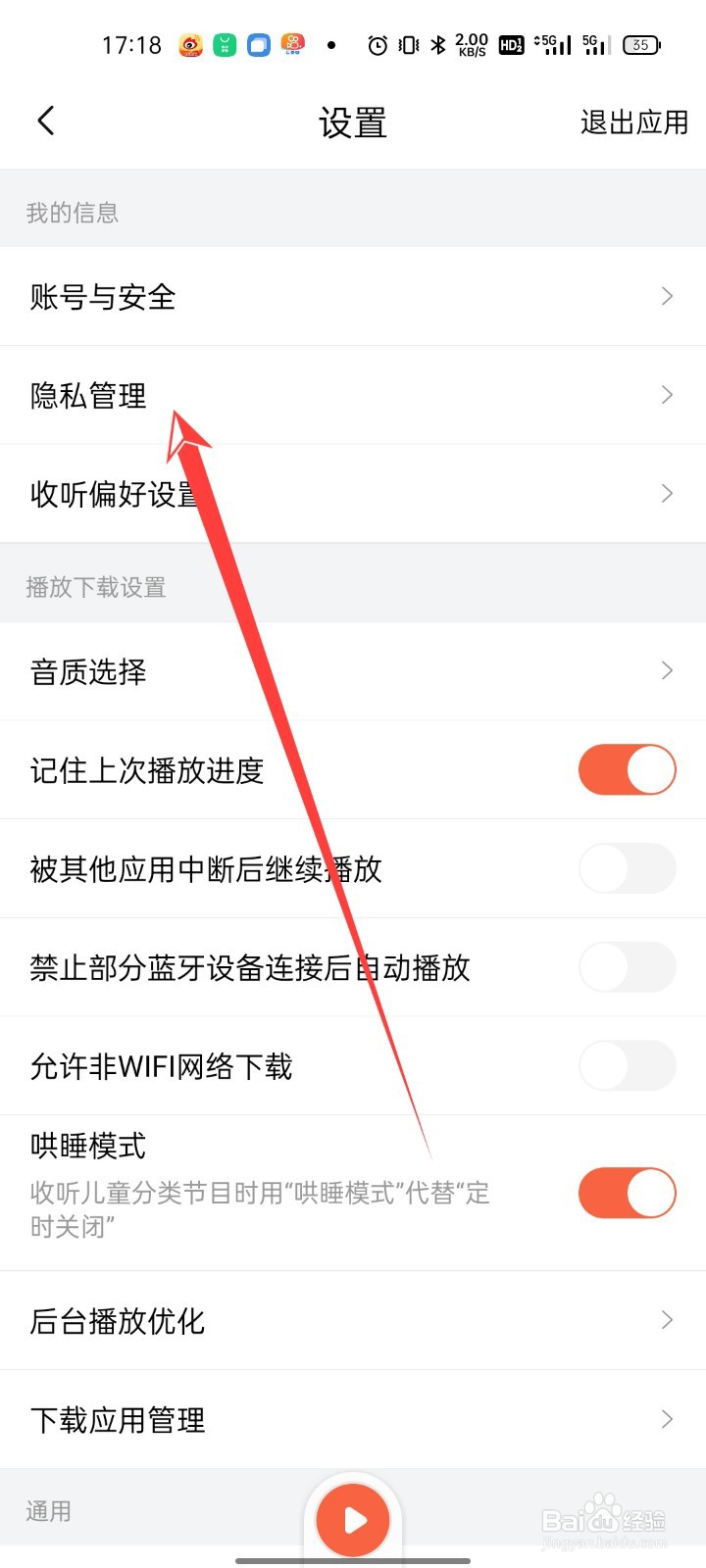Toggle 禁止部分蓝牙设备连接后自动播放
This screenshot has width=706, height=1568.
[627, 967]
